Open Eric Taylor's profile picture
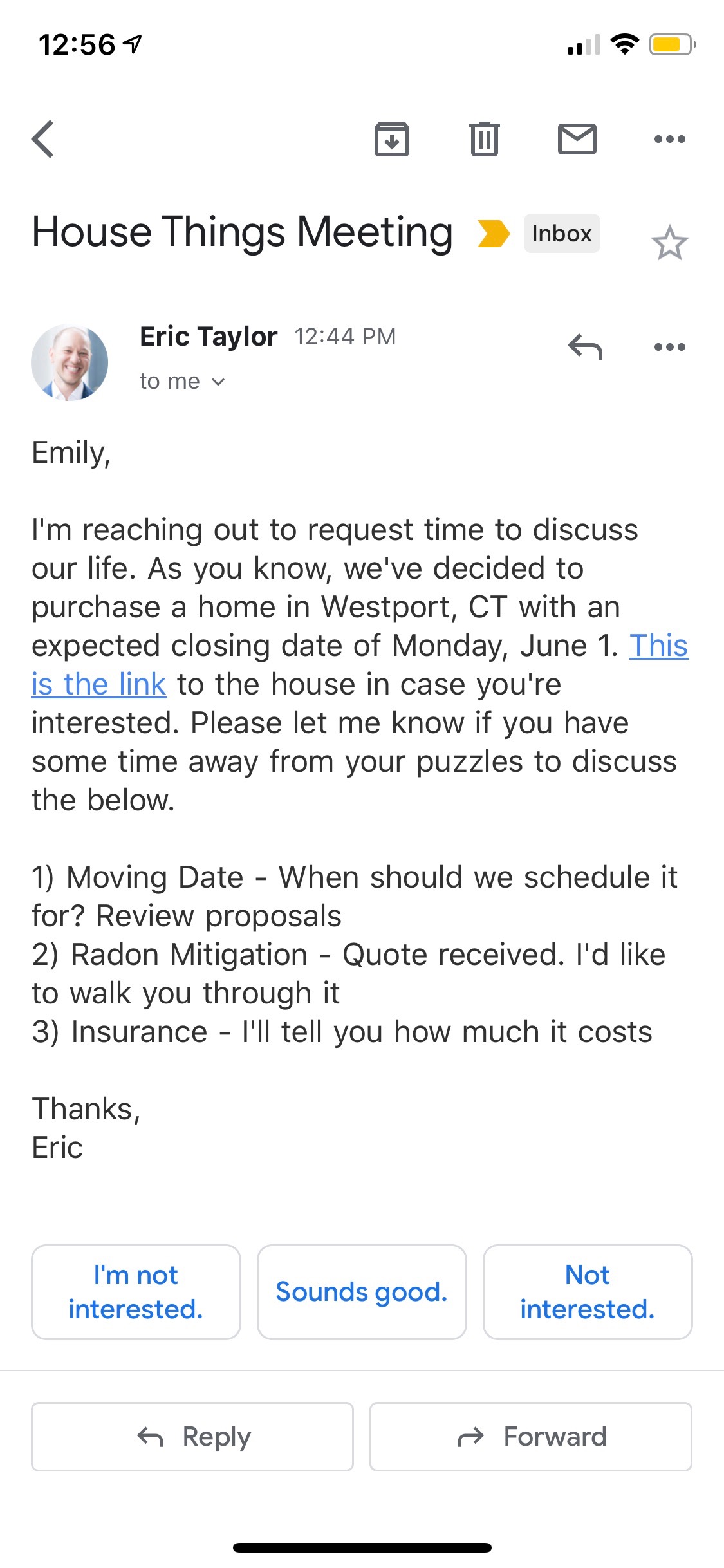 [x=70, y=363]
